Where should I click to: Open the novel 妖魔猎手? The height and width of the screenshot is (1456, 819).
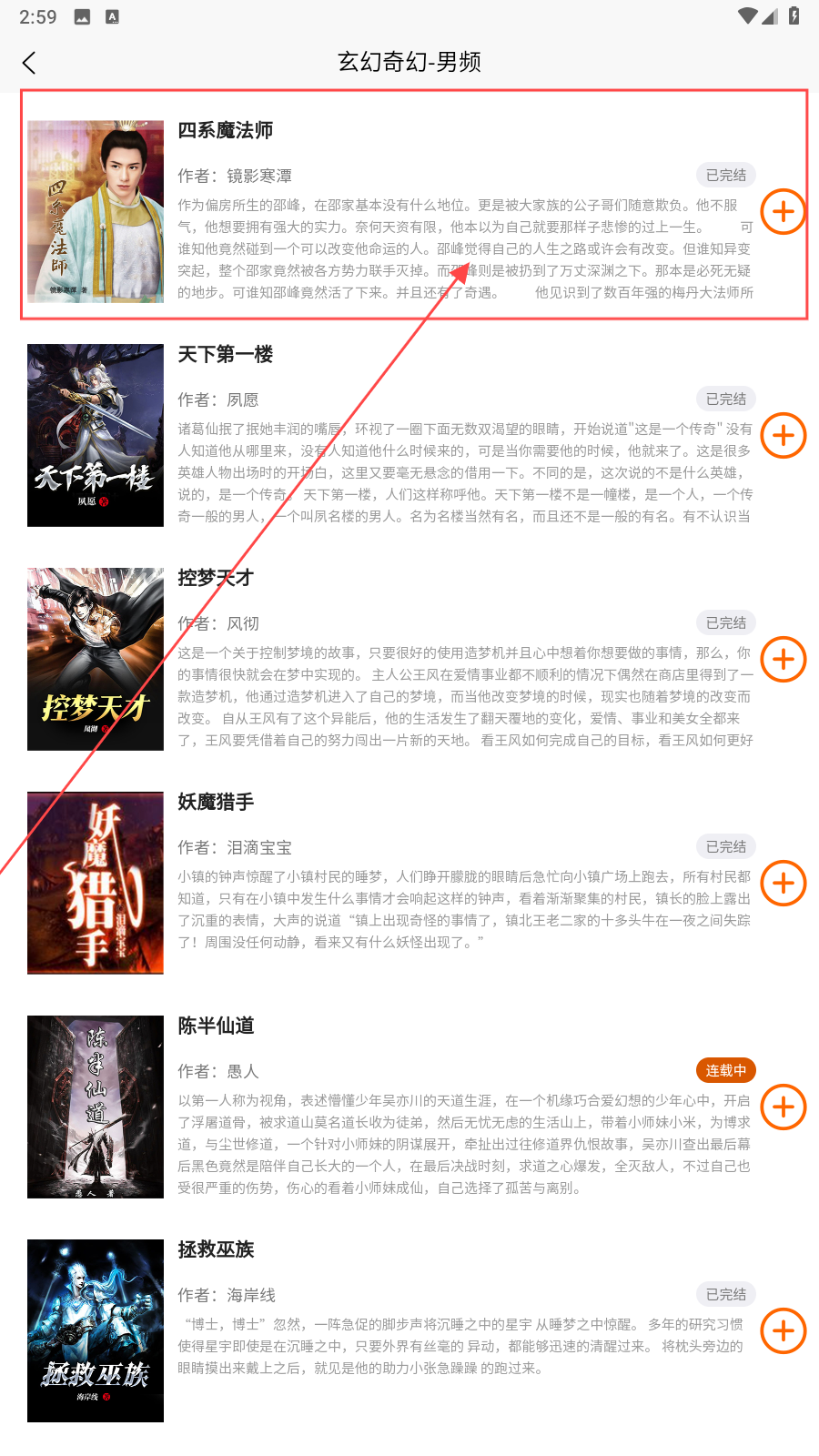[216, 803]
